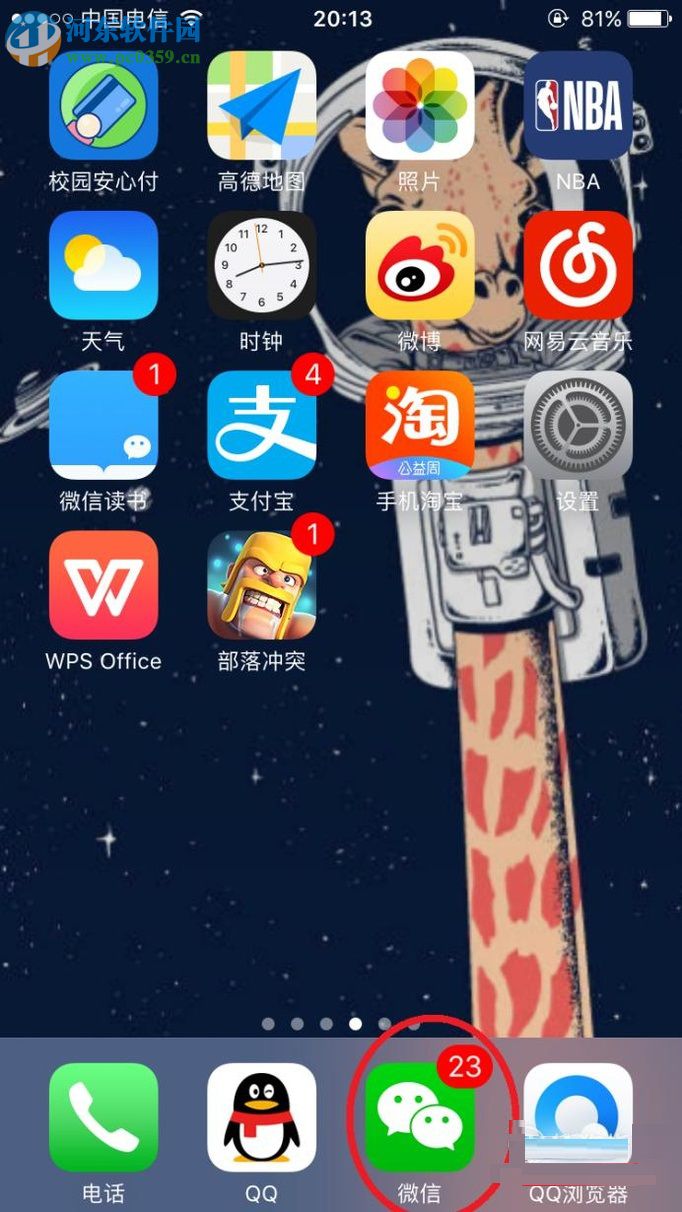Open the 校园安心付 app
The image size is (682, 1212).
[x=103, y=105]
